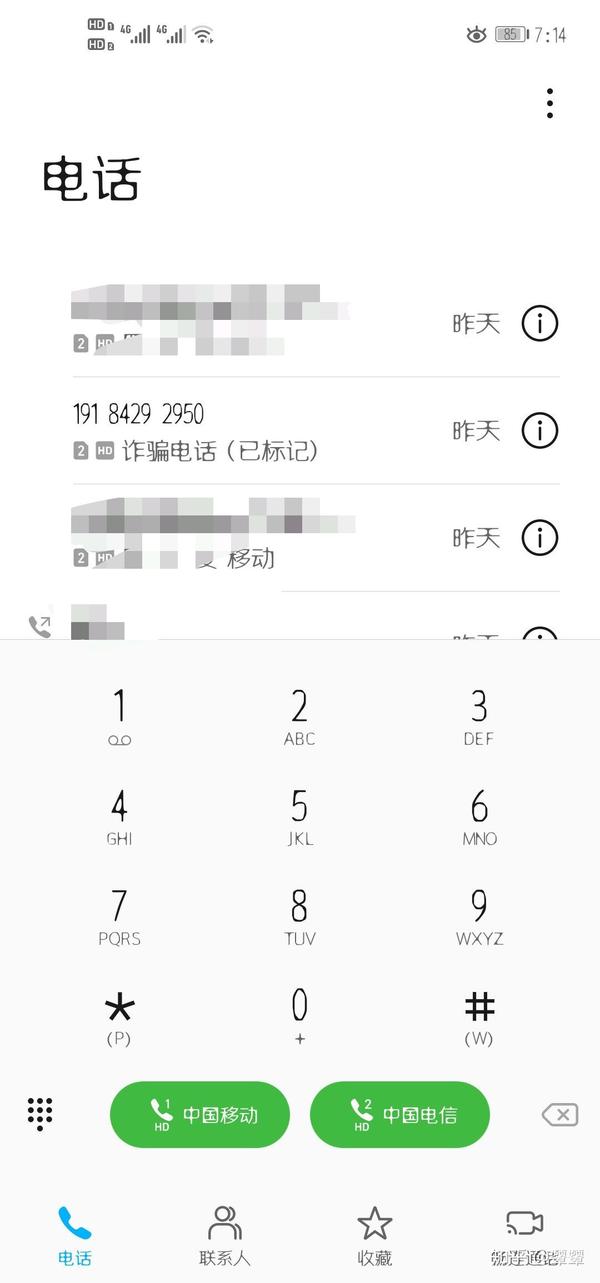
Task: Tap keypad number 5
Action: (299, 817)
